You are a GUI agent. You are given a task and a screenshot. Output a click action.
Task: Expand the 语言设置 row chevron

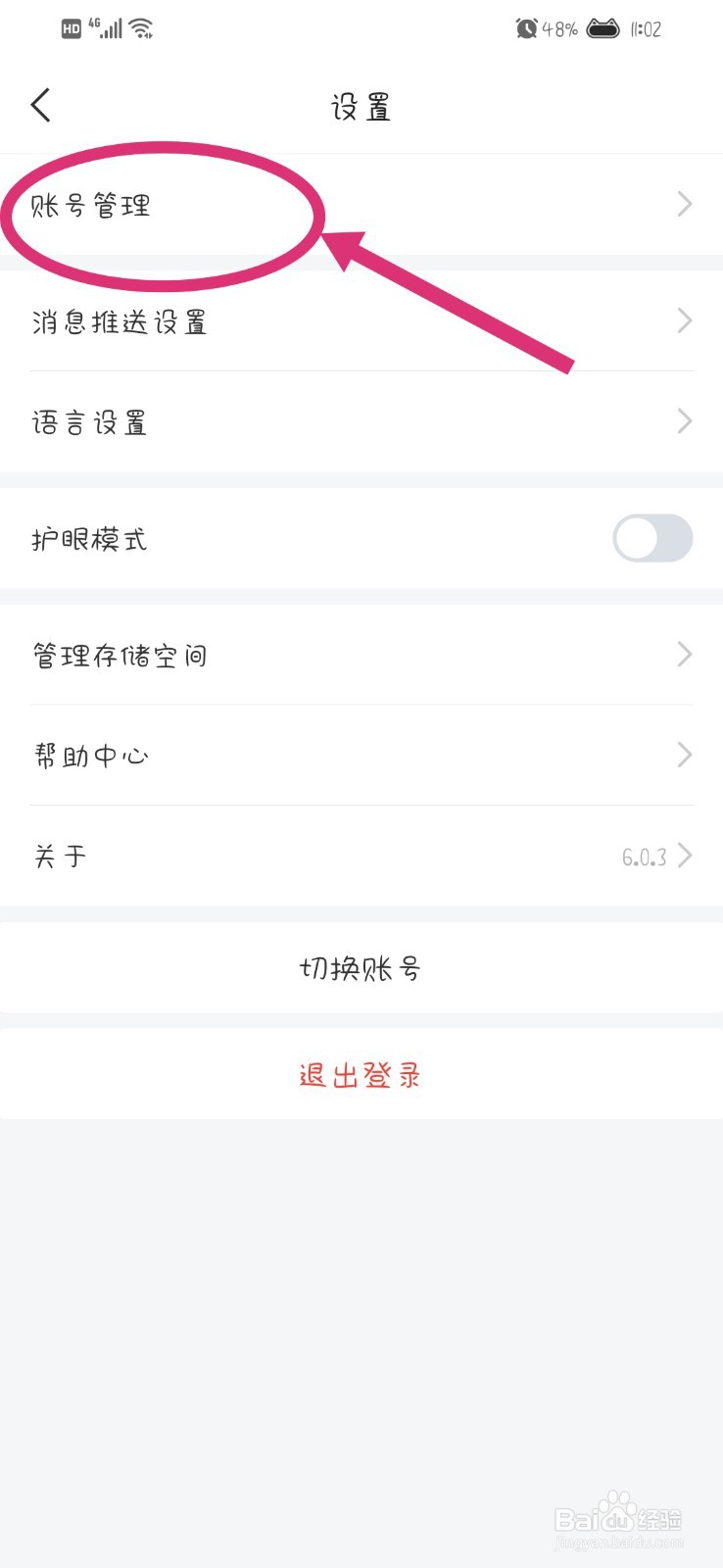point(684,421)
